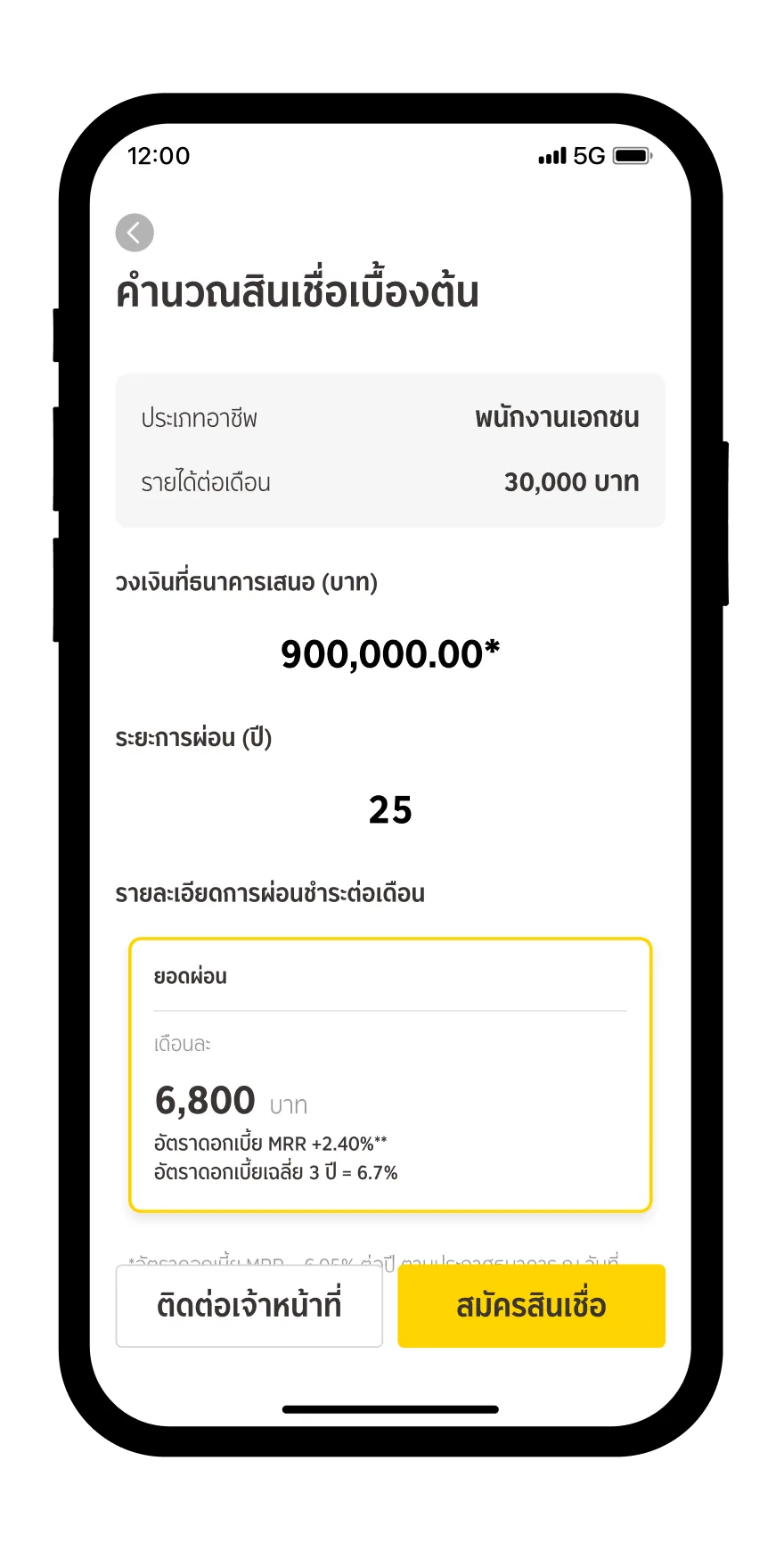Tap the ติดต่อเจ้าหน้าที่ button
The width and height of the screenshot is (784, 1551).
[249, 1306]
